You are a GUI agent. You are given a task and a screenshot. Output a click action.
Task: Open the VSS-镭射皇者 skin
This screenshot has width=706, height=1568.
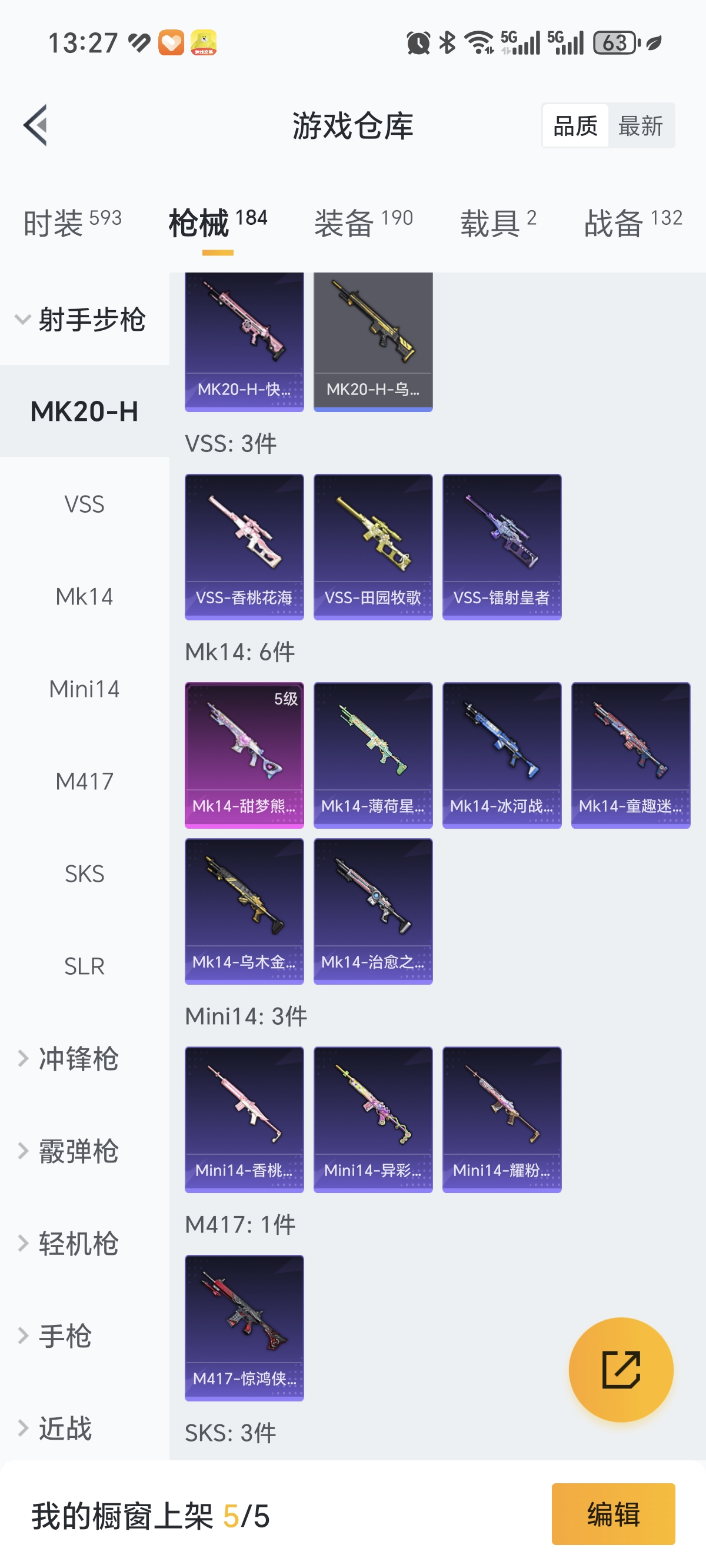coord(501,547)
